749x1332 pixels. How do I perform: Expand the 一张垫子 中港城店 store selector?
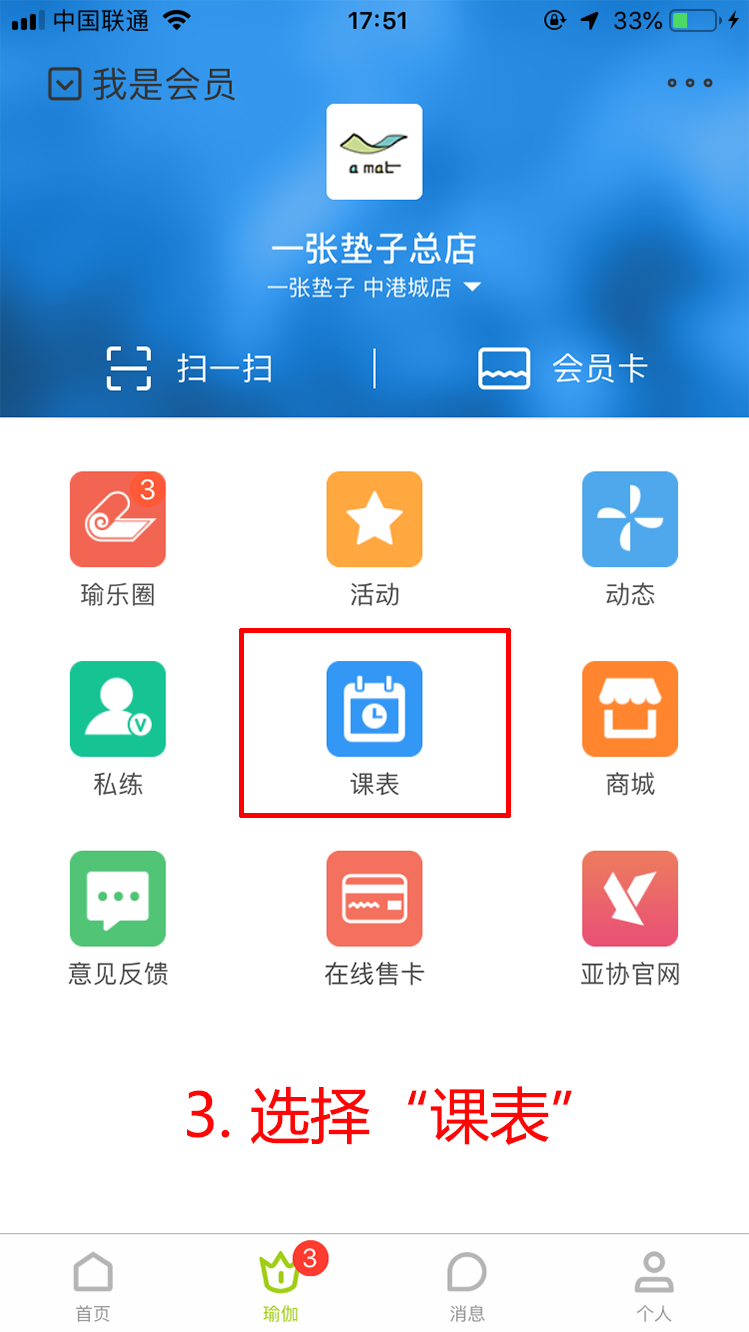[374, 288]
